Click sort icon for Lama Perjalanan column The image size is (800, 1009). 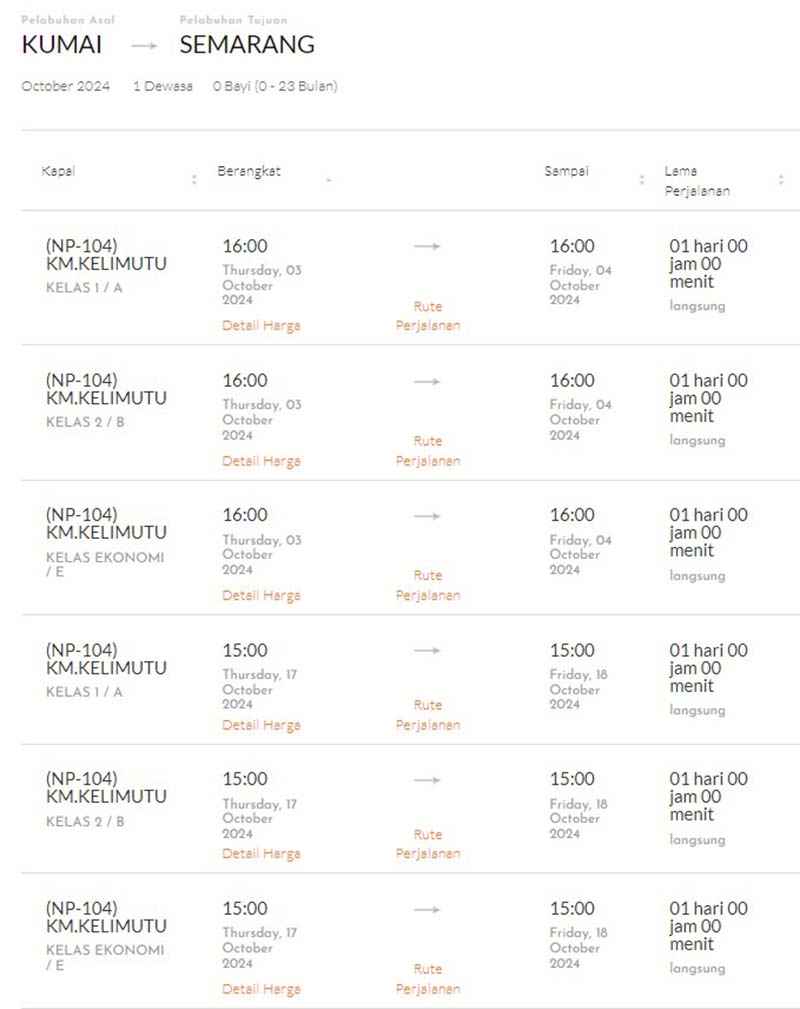click(781, 178)
